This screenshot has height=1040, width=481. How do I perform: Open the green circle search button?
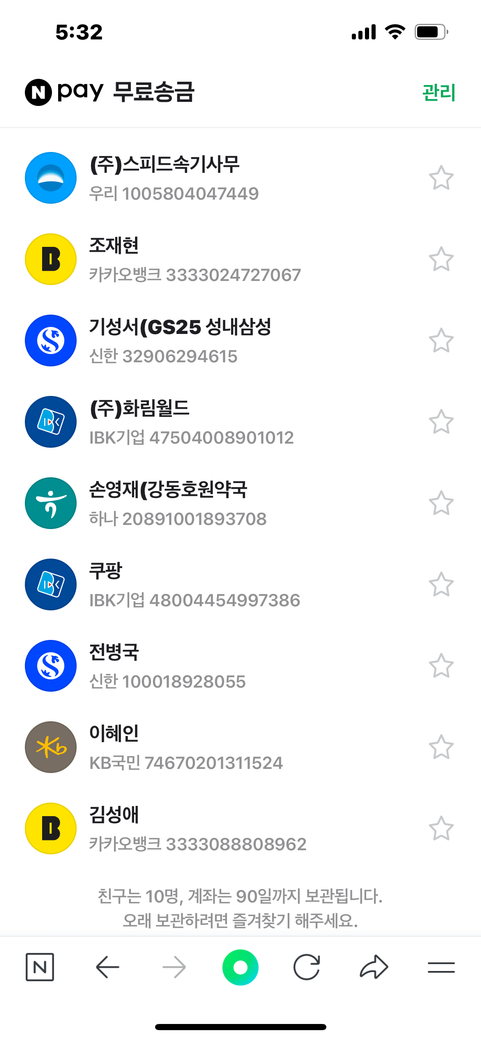pos(240,968)
